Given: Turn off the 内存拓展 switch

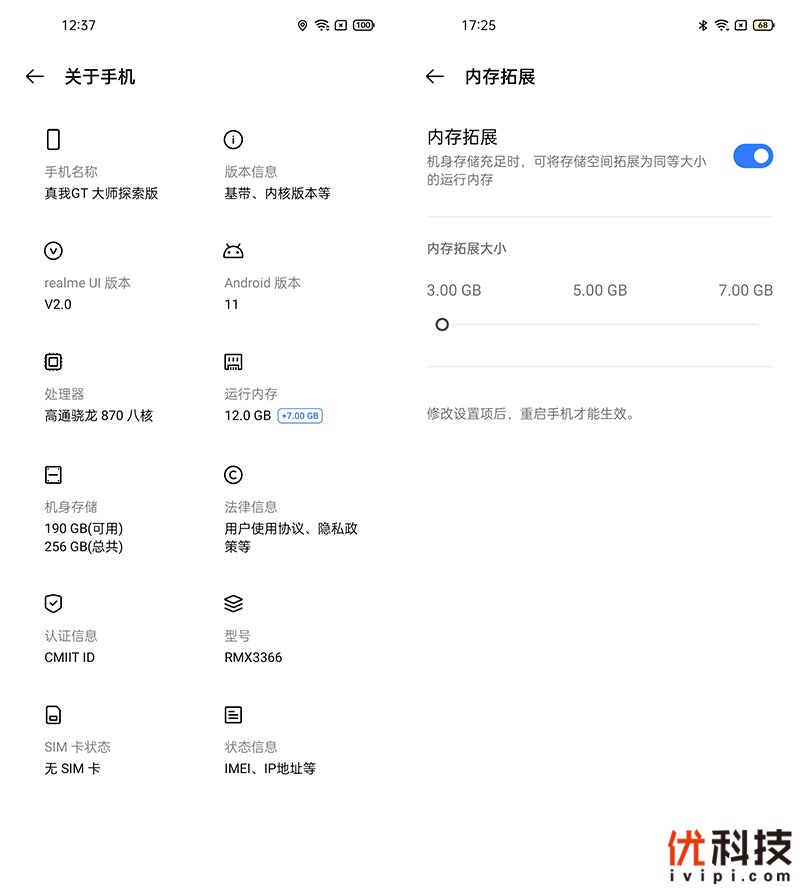Looking at the screenshot, I should click(x=752, y=156).
